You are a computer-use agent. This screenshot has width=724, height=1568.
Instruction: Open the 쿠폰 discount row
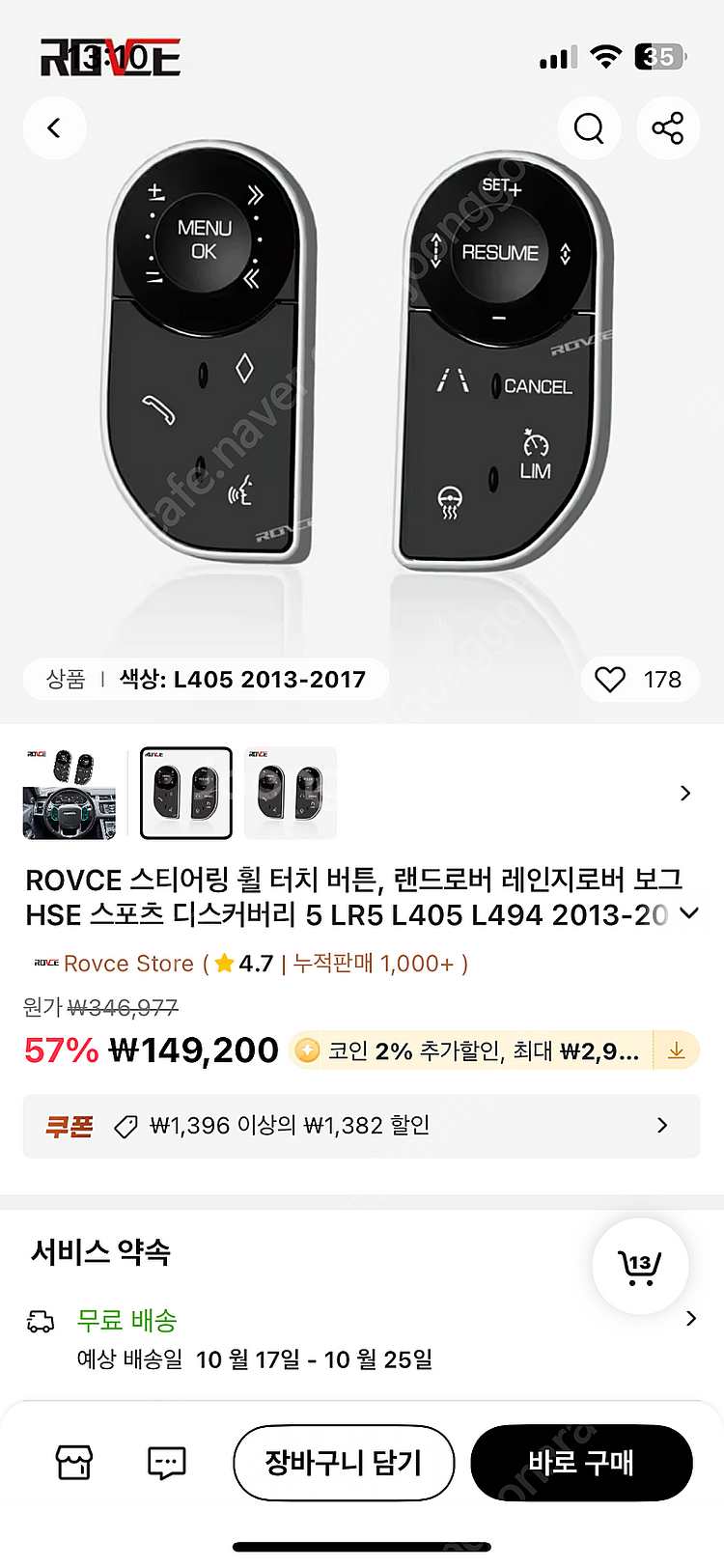tap(361, 1126)
